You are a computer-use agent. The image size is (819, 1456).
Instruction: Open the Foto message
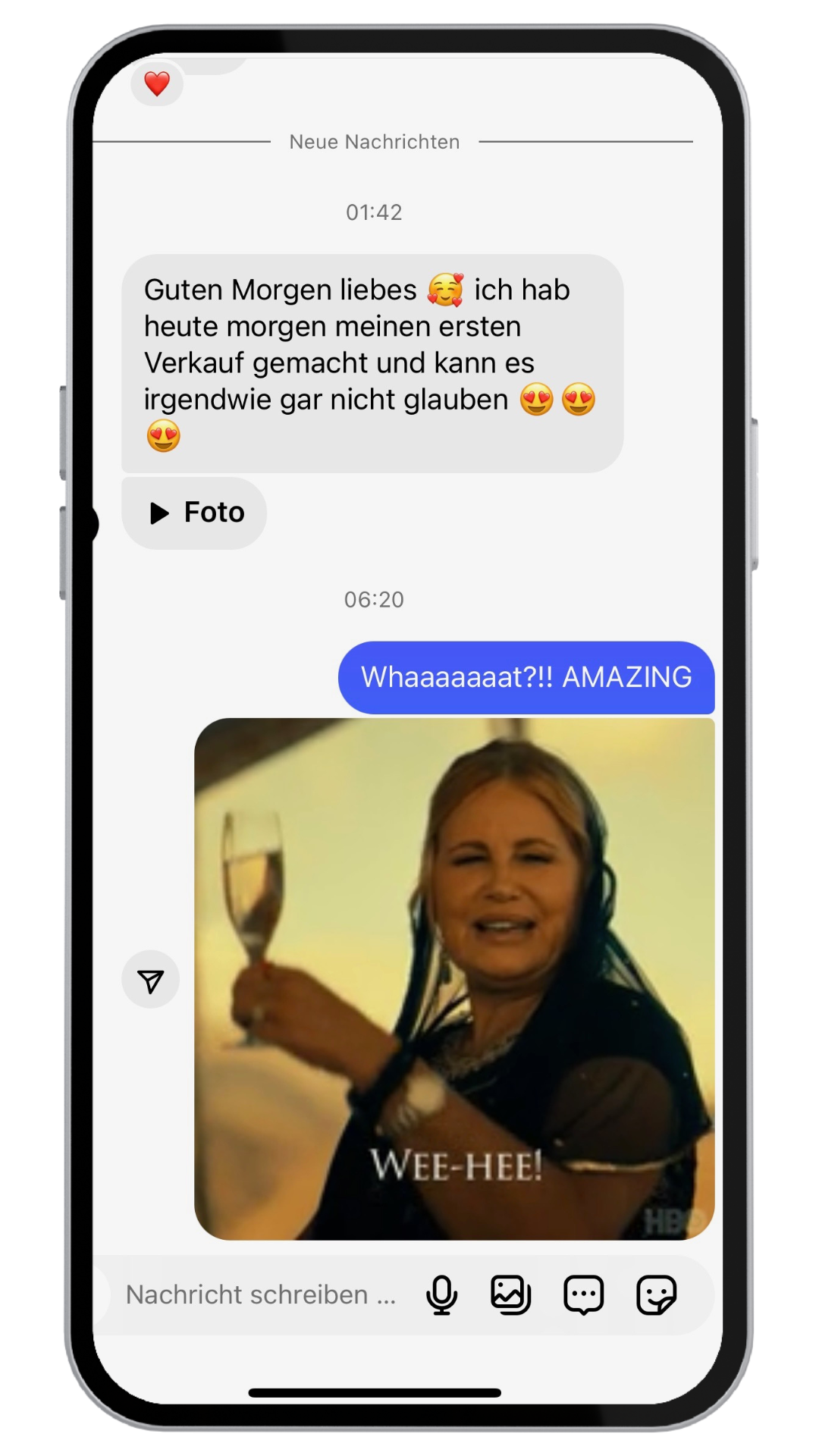click(195, 513)
